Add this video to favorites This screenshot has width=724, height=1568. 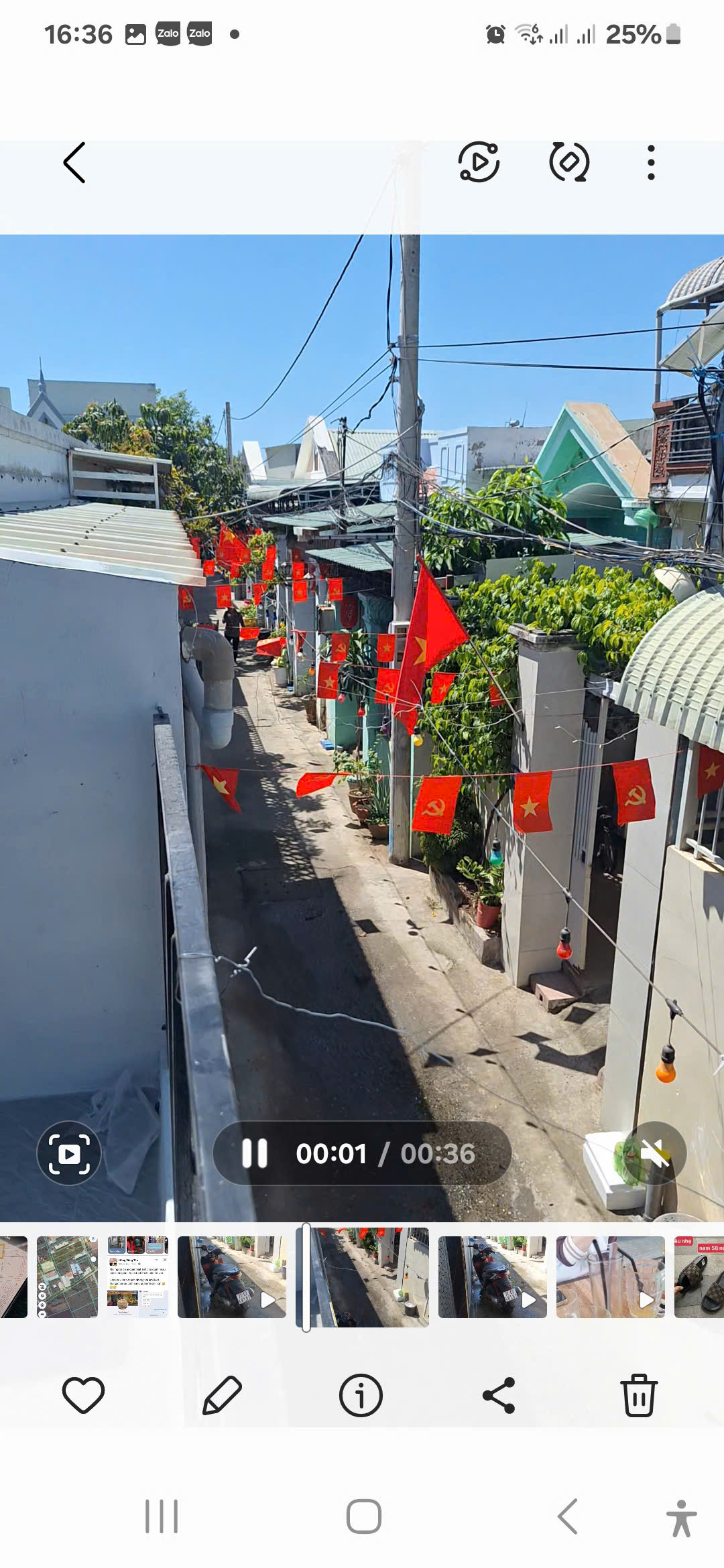click(x=83, y=1396)
